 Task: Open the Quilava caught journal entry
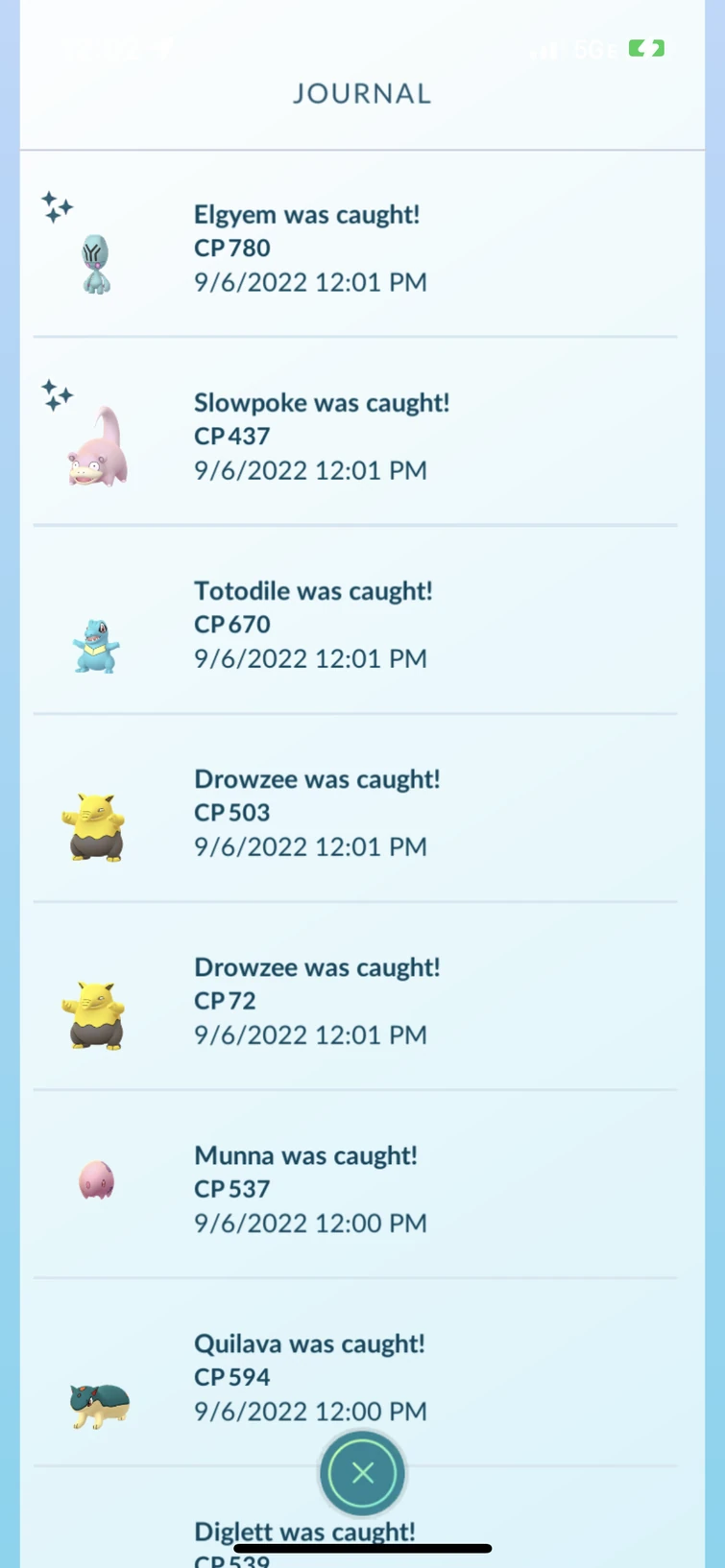309,1376
